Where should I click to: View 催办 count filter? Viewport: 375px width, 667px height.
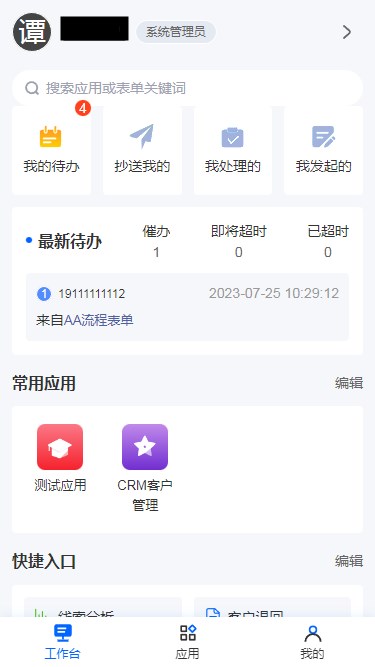(x=156, y=241)
